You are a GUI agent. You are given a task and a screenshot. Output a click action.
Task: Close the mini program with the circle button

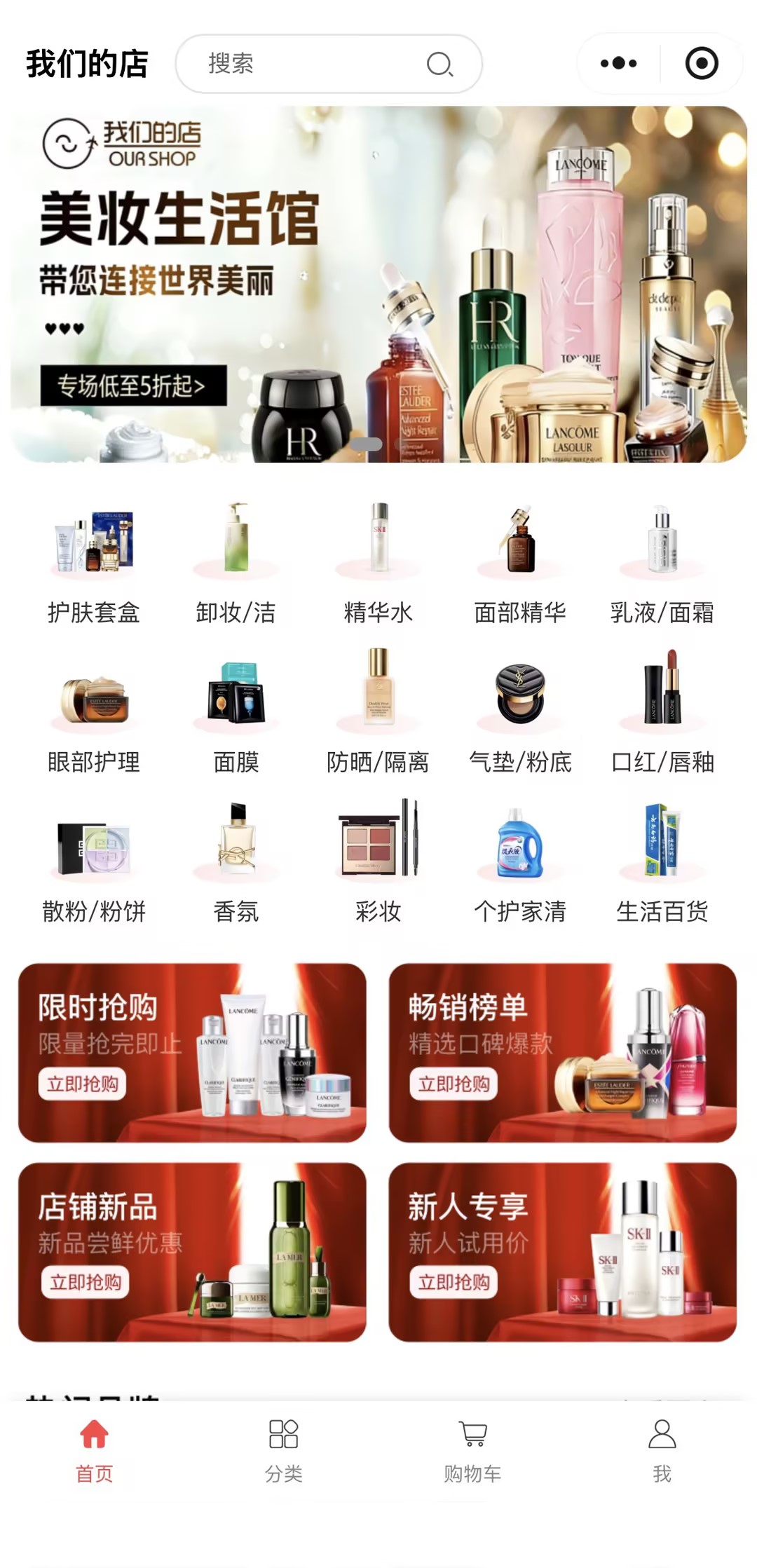(x=701, y=64)
